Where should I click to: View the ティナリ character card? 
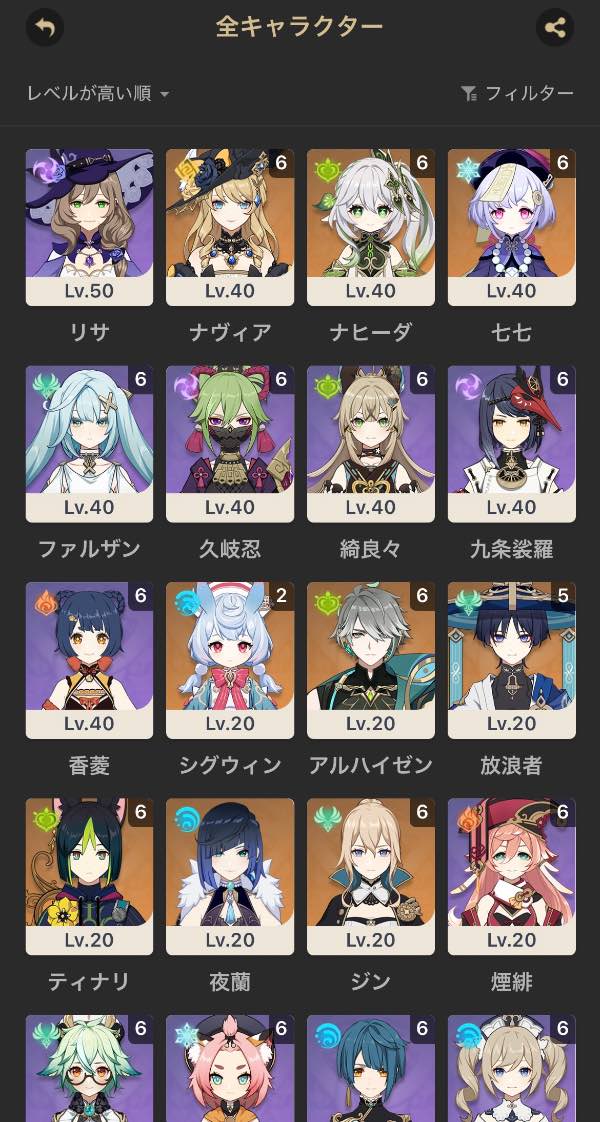(x=89, y=876)
